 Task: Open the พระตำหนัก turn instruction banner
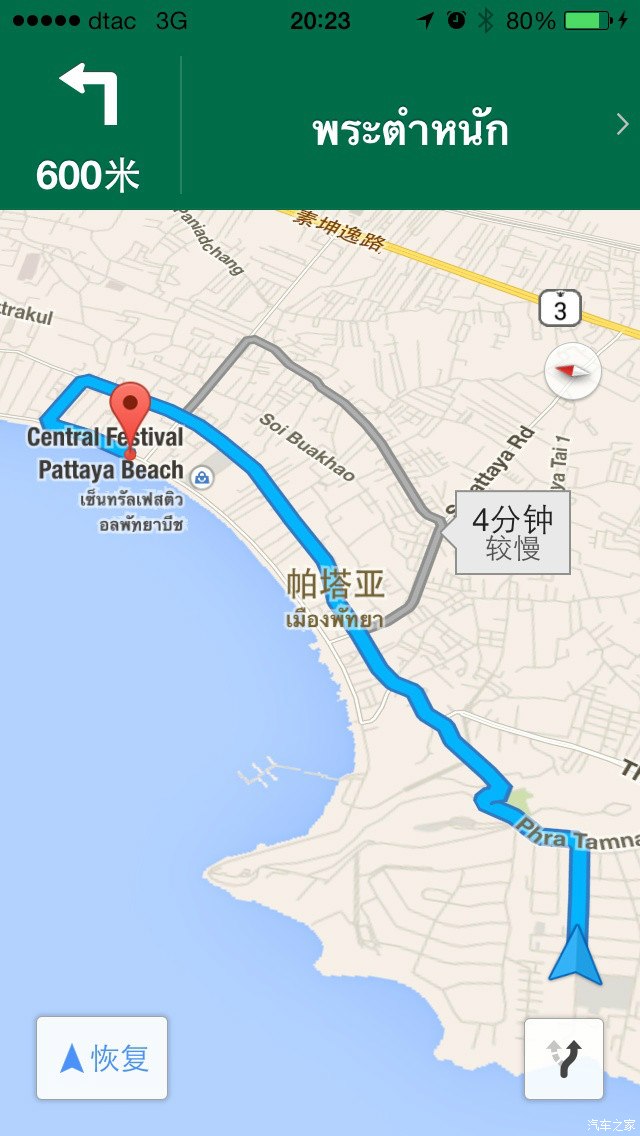(410, 130)
